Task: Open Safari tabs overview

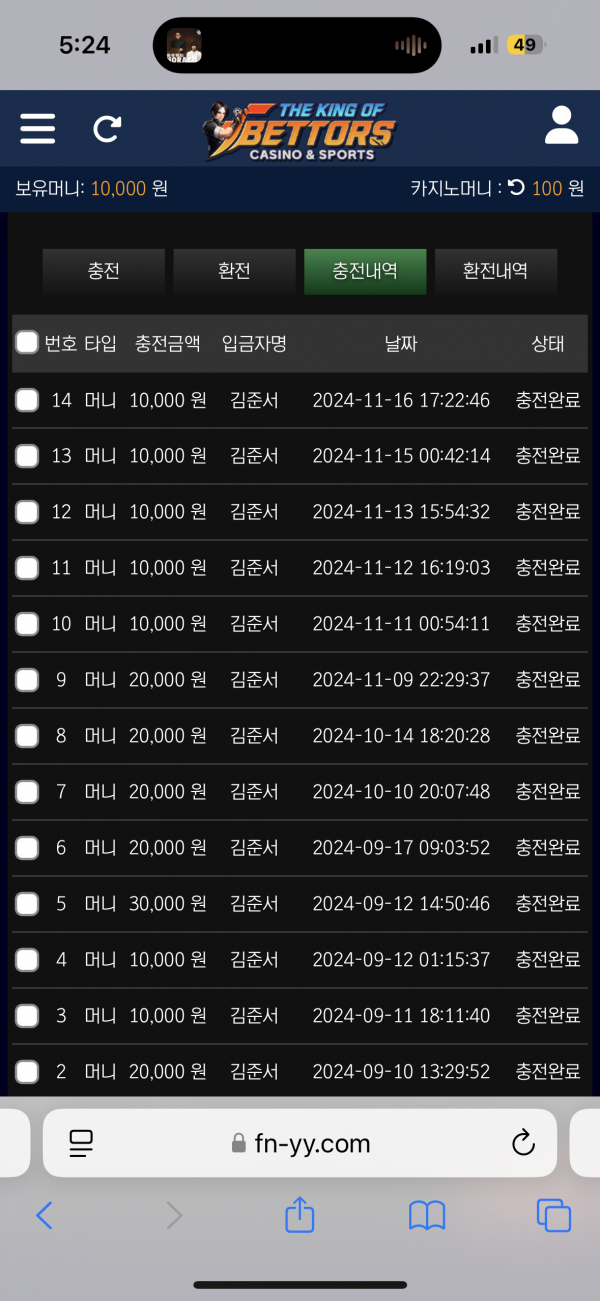Action: pyautogui.click(x=553, y=1215)
